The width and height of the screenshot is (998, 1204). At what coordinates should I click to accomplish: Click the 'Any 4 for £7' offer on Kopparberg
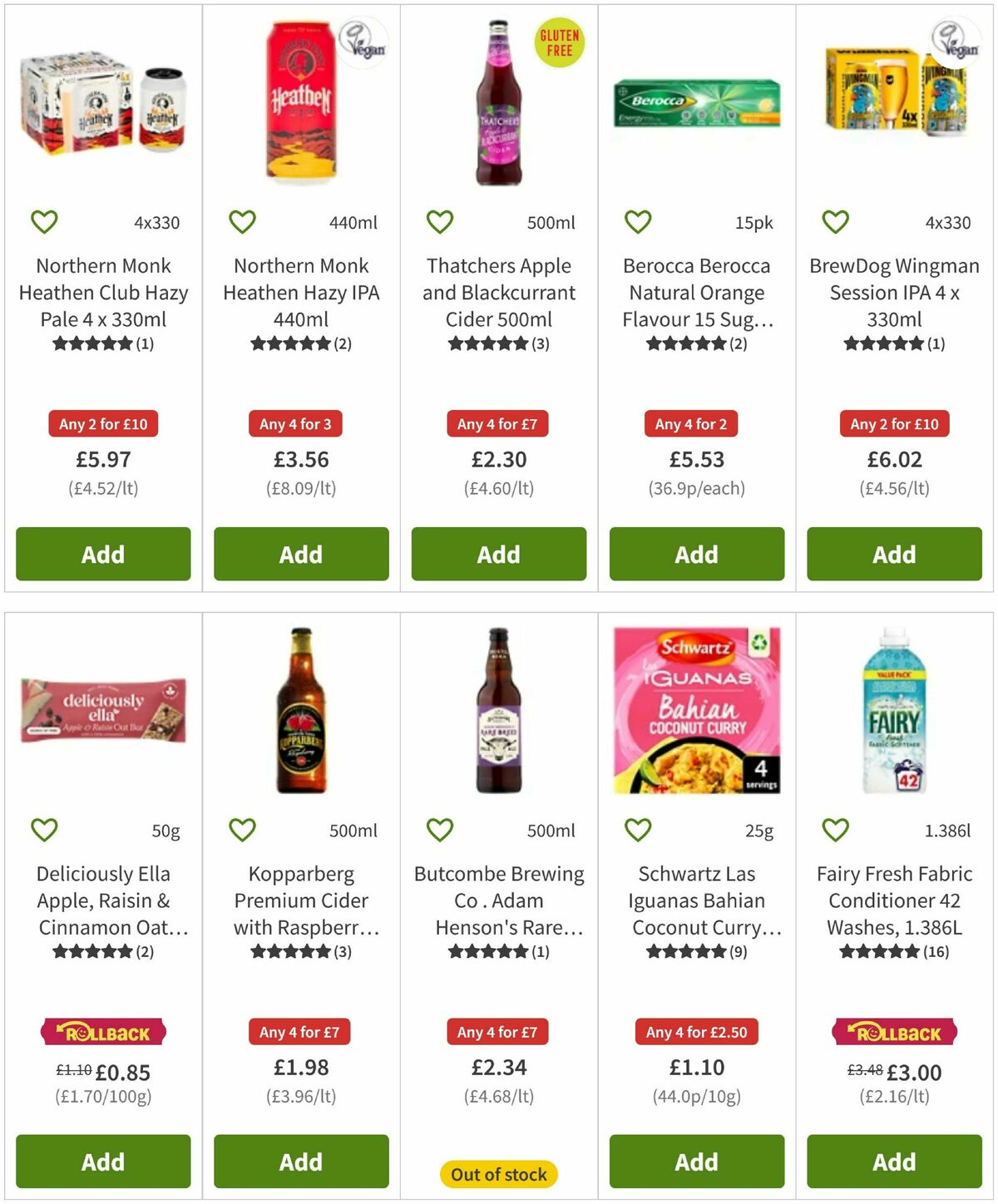point(300,1032)
